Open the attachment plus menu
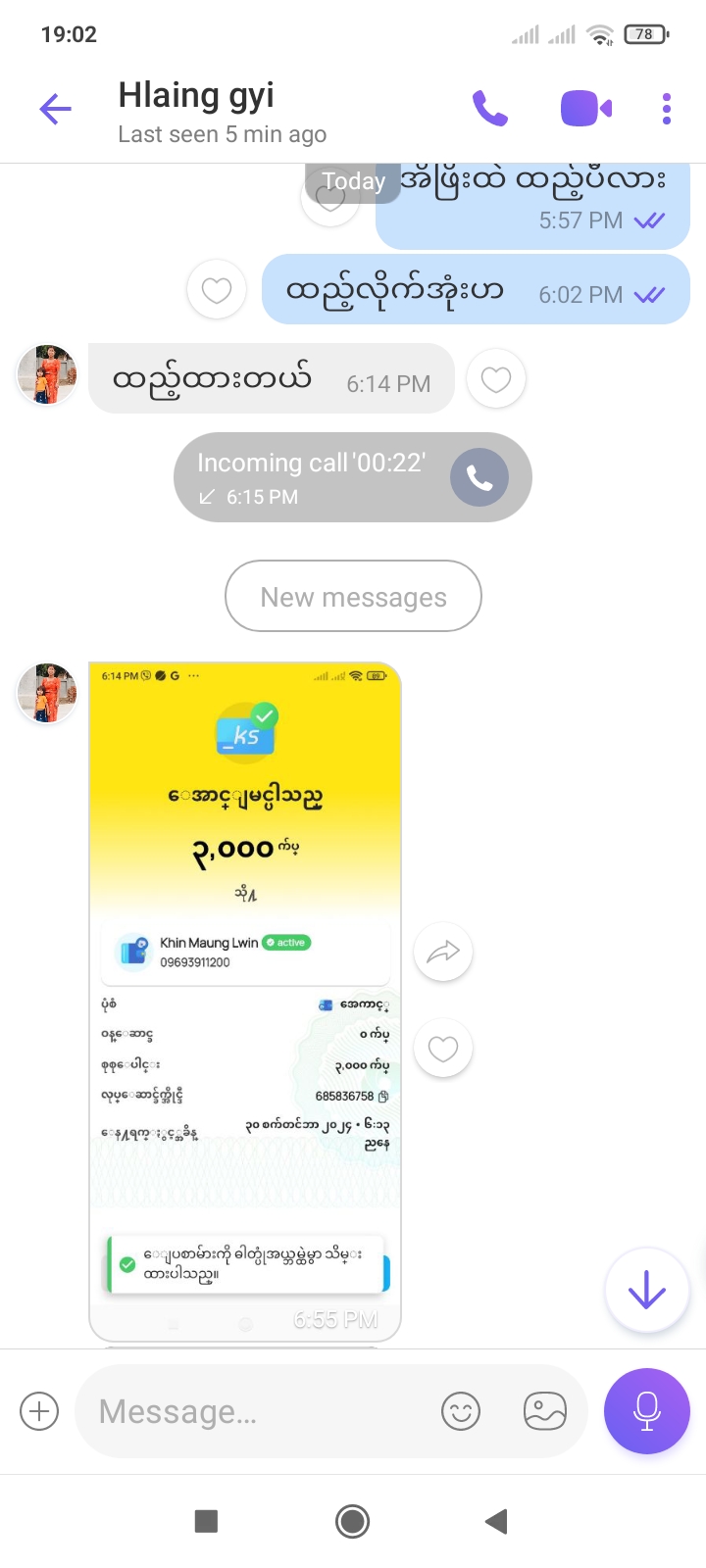The height and width of the screenshot is (1568, 706). pos(39,1411)
